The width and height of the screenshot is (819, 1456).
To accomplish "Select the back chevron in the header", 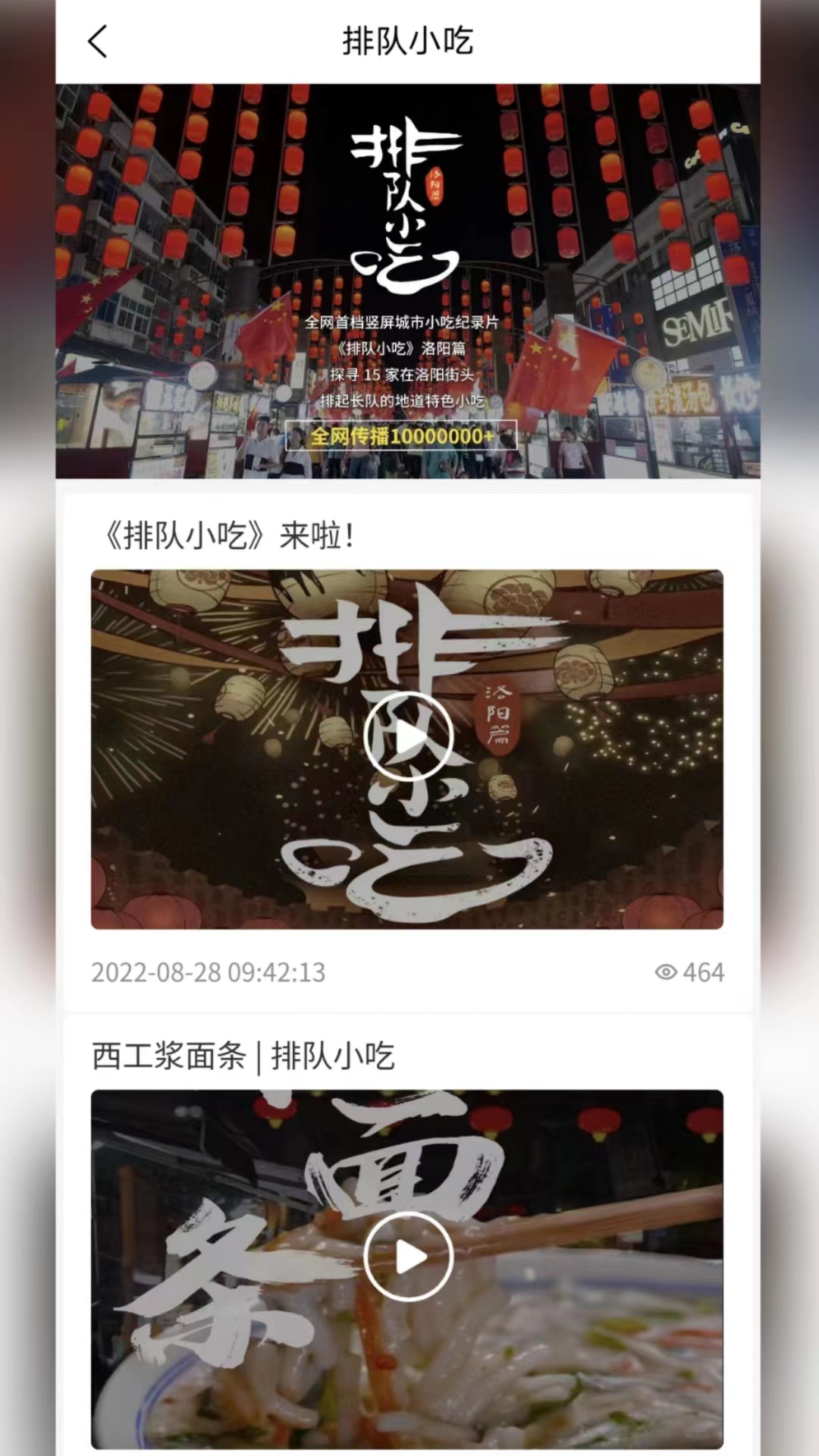I will 98,42.
